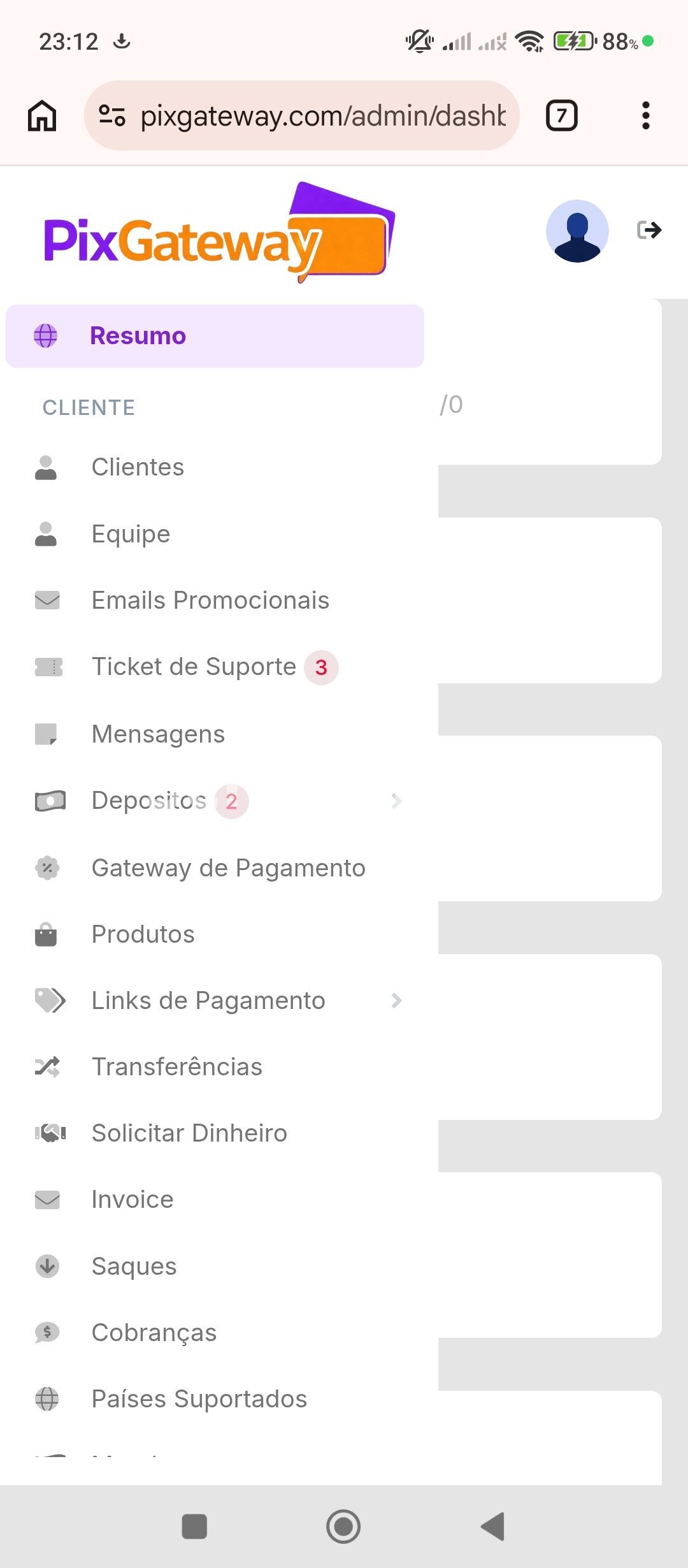Open the logout icon in header
The width and height of the screenshot is (688, 1568).
649,230
